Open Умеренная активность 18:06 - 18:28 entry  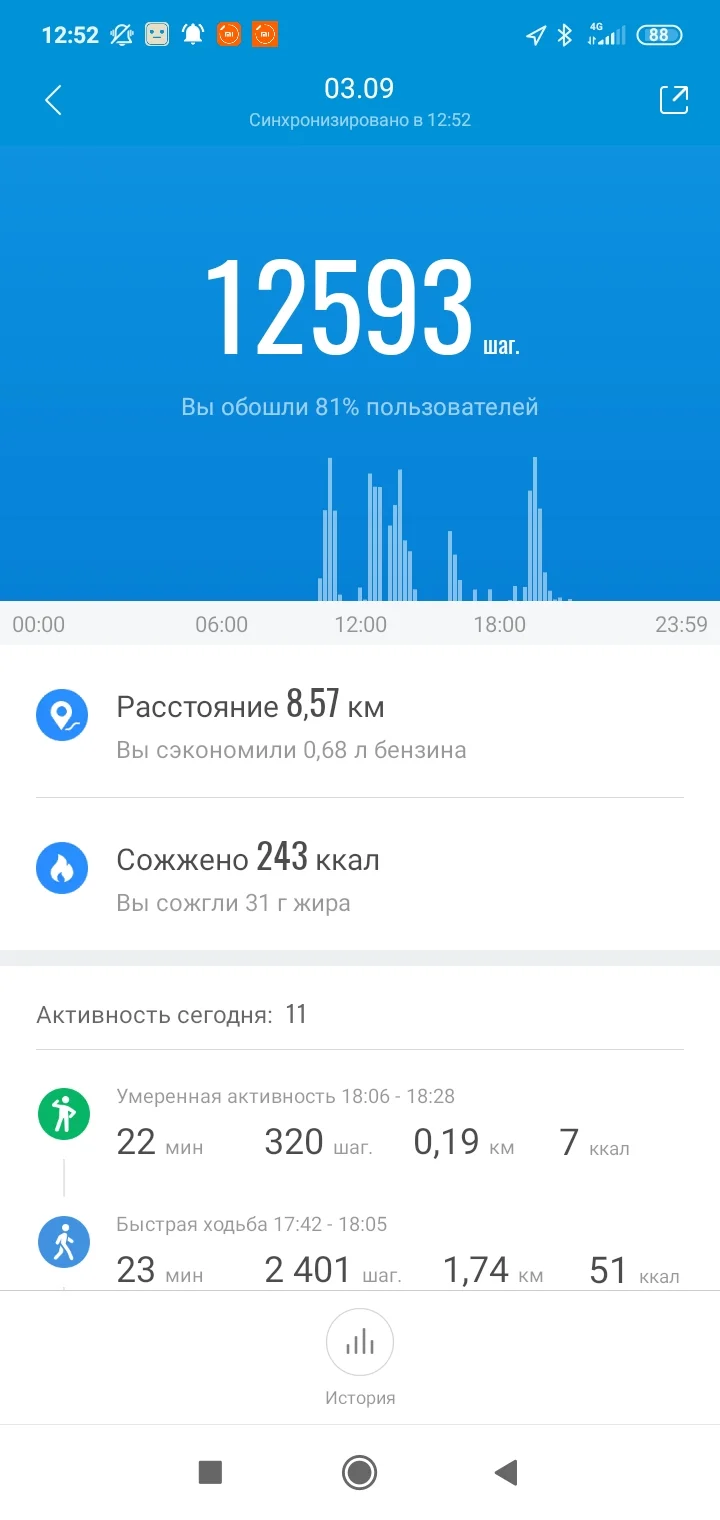click(360, 1124)
